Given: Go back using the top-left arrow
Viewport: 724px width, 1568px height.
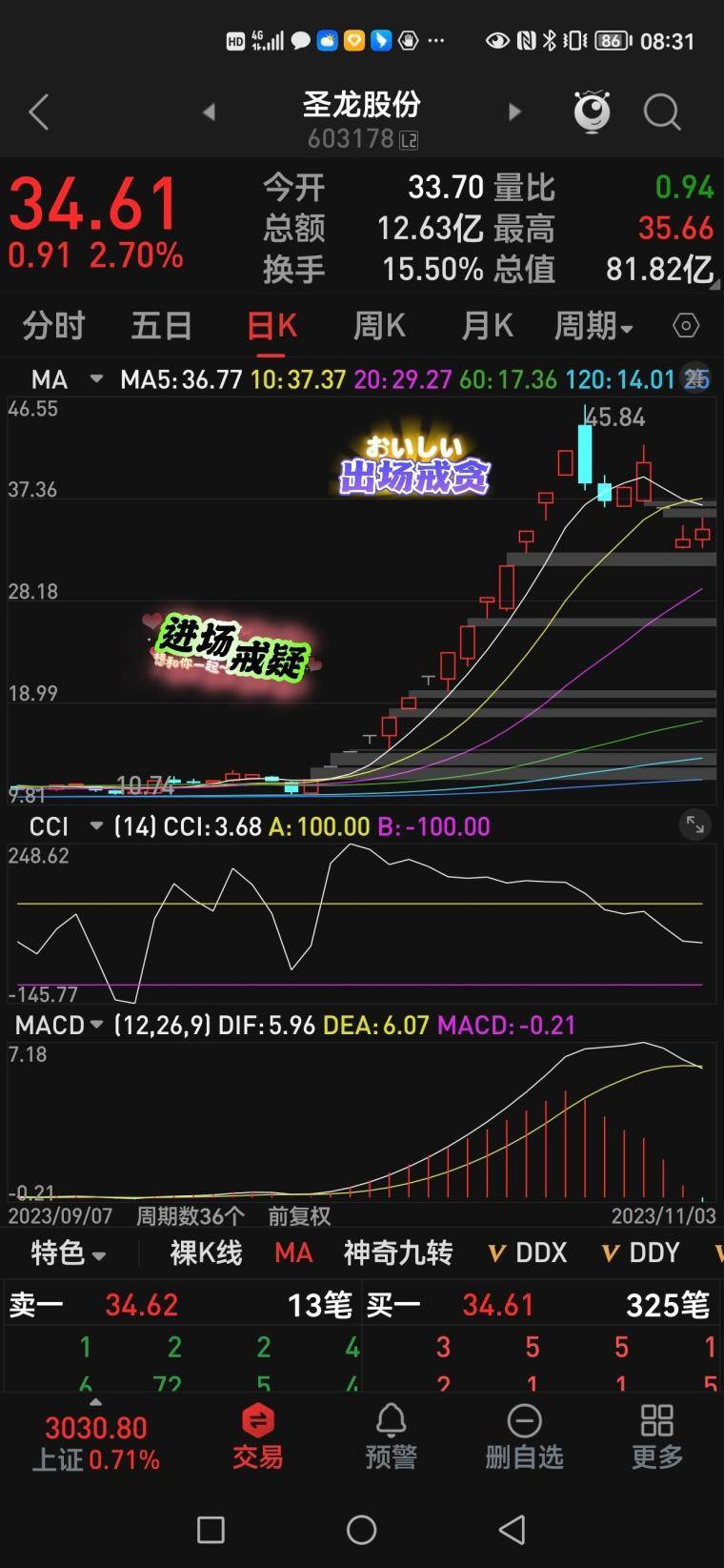Looking at the screenshot, I should [39, 112].
